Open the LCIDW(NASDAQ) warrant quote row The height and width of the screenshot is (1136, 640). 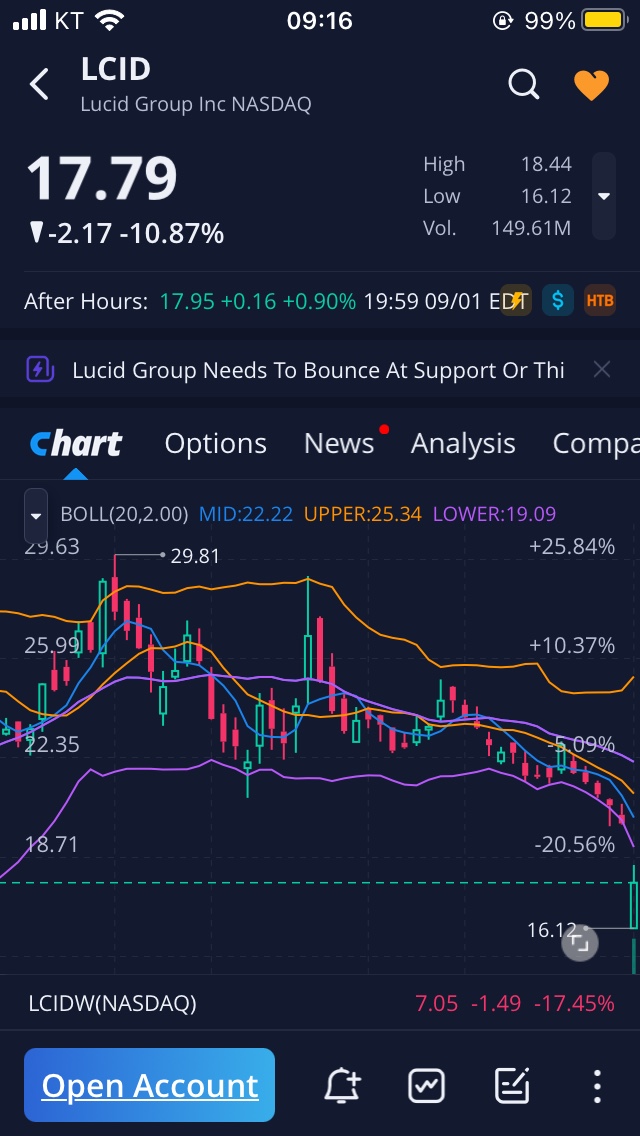(x=320, y=1003)
